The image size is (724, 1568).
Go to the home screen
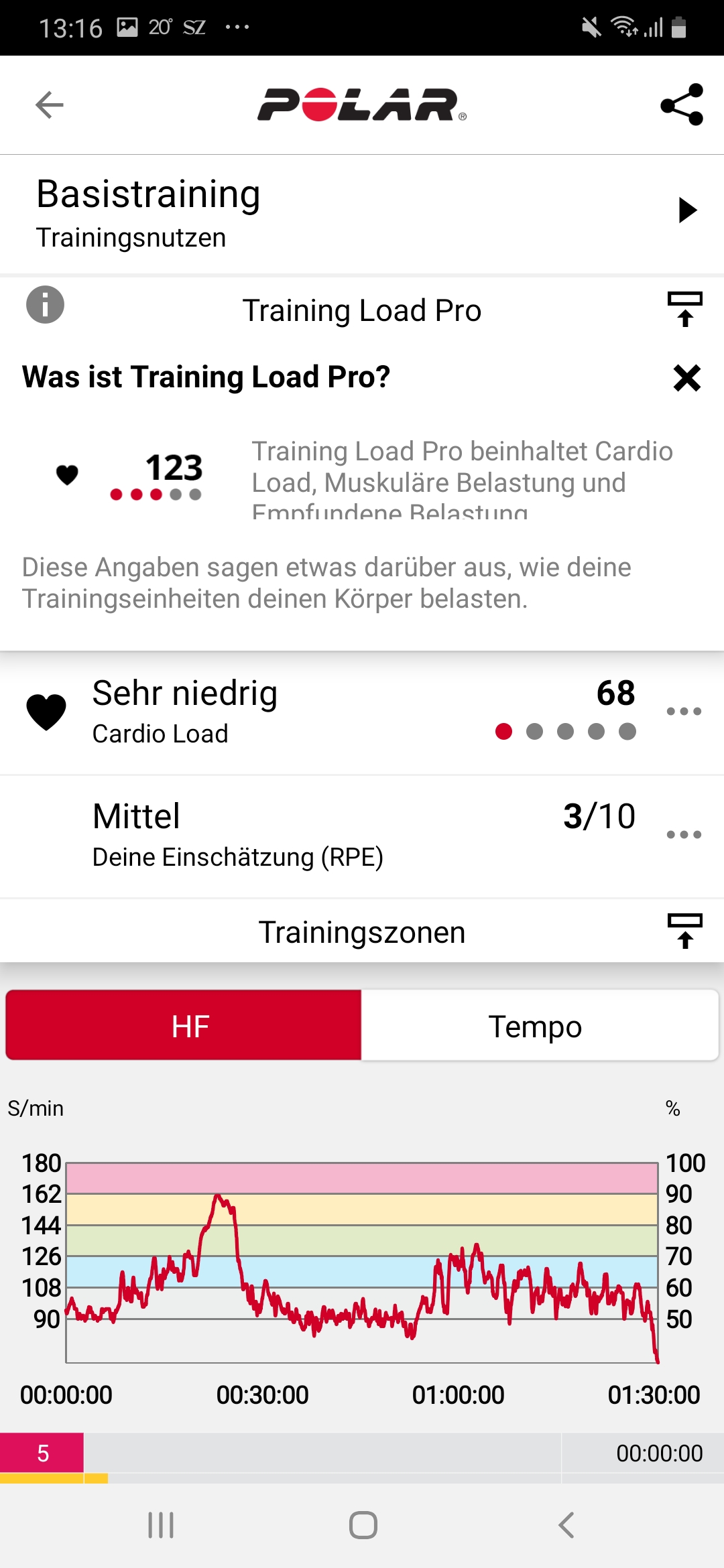point(363,1526)
